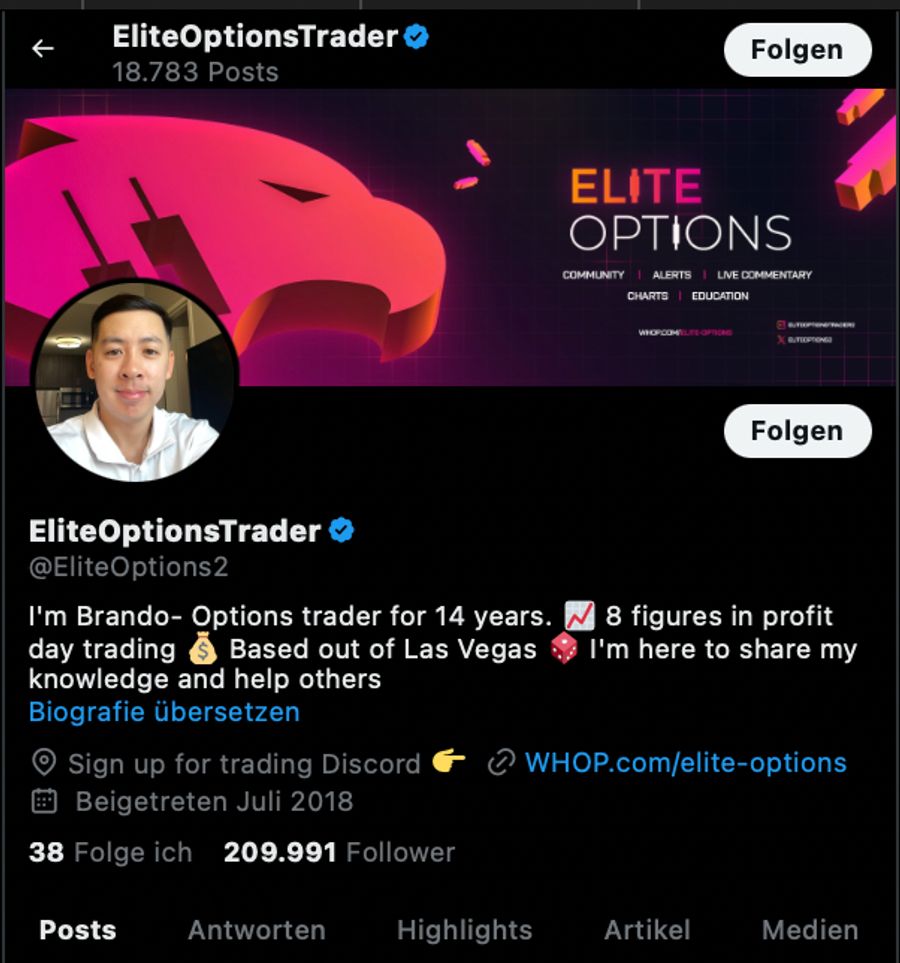Switch to the Antworten tab
Screen dimensions: 900x963
257,930
